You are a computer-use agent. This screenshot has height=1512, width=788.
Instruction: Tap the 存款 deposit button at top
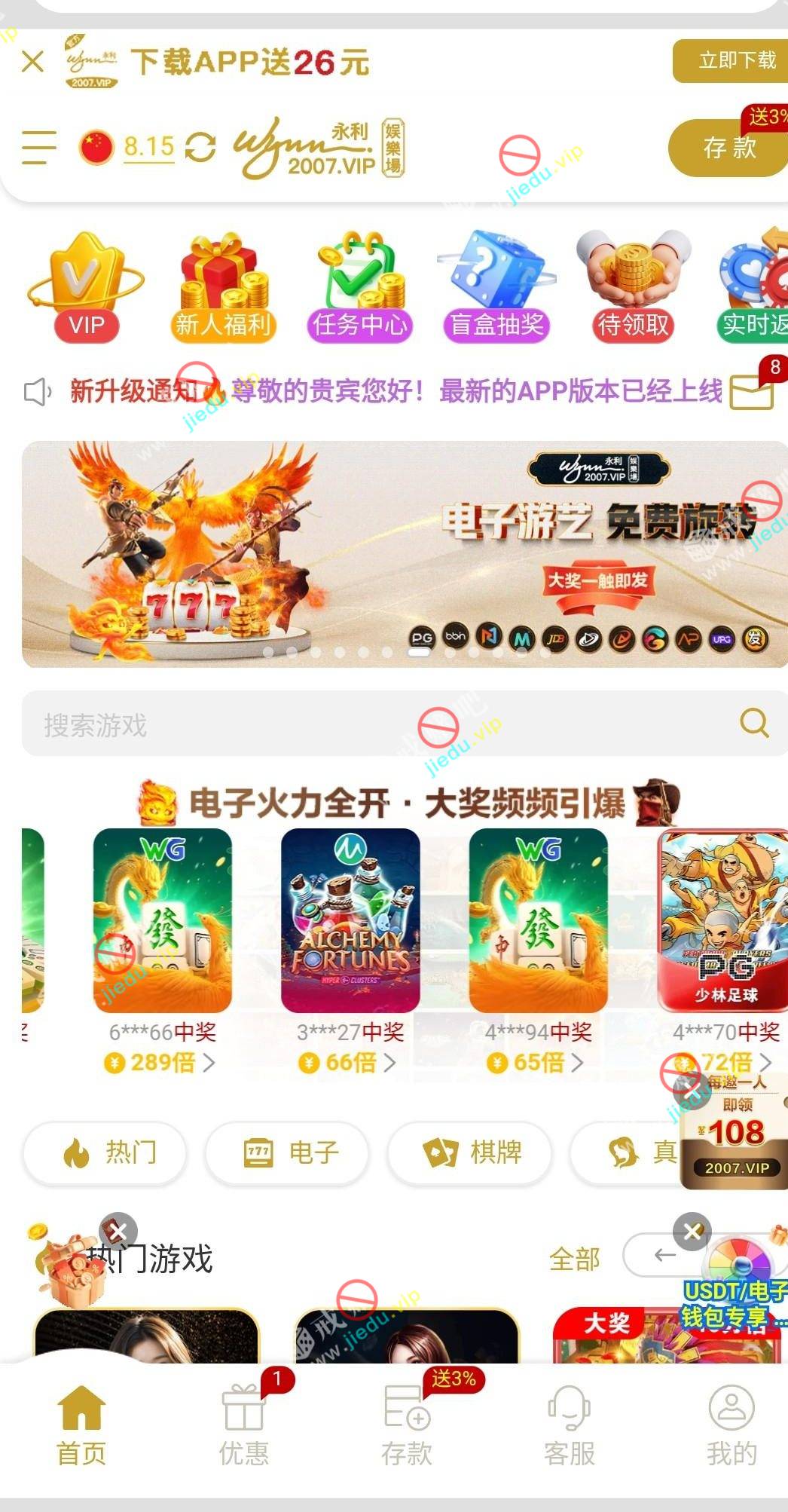point(728,148)
